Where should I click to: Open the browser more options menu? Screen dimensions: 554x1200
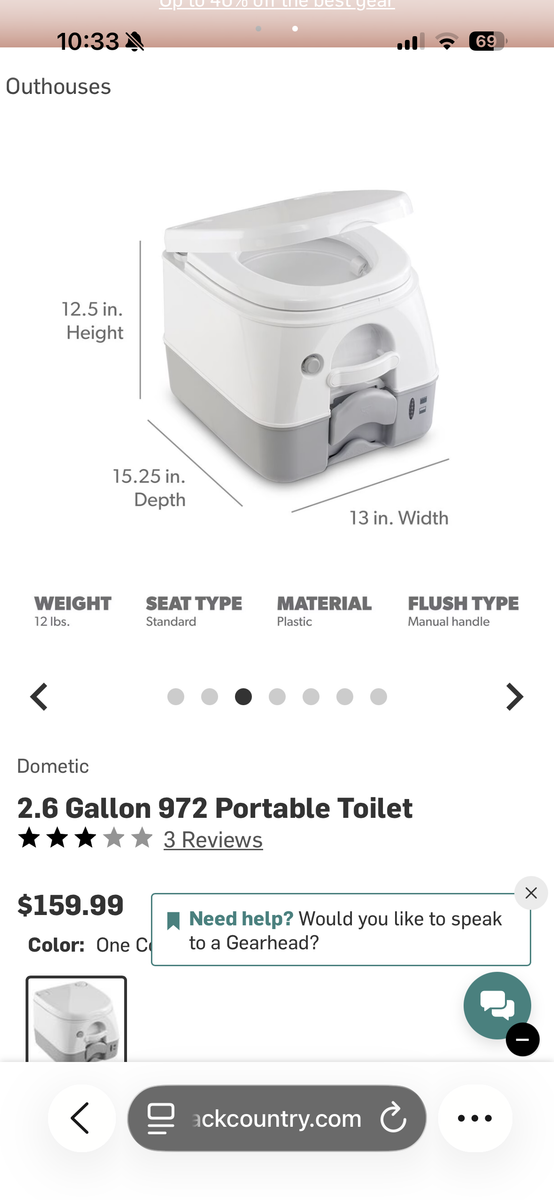pos(474,1118)
